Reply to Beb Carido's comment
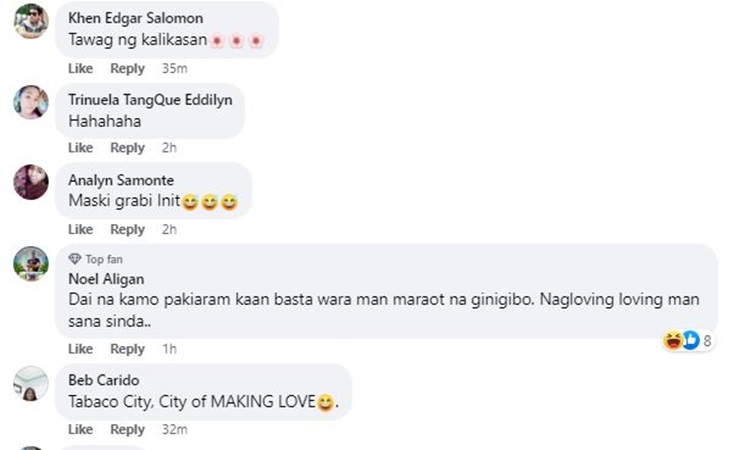This screenshot has width=750, height=450. pos(127,429)
